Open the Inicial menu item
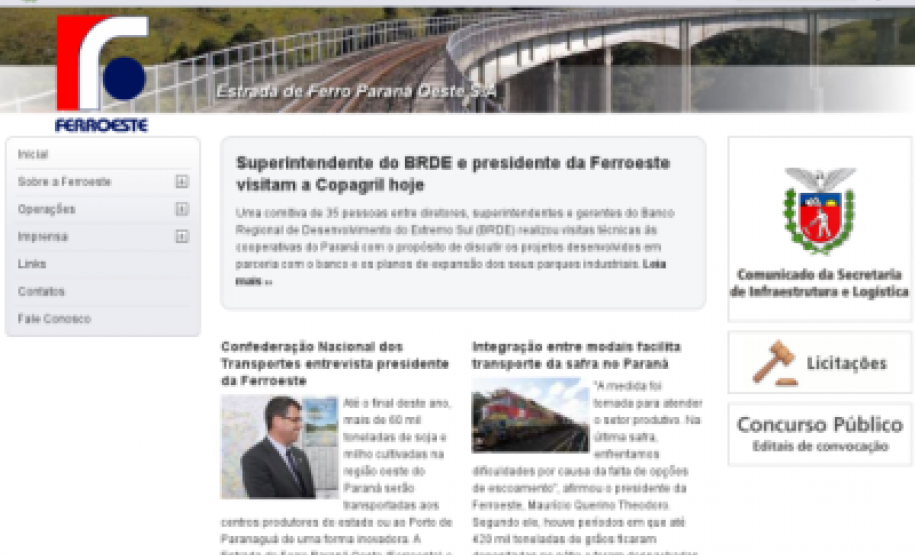 point(33,155)
